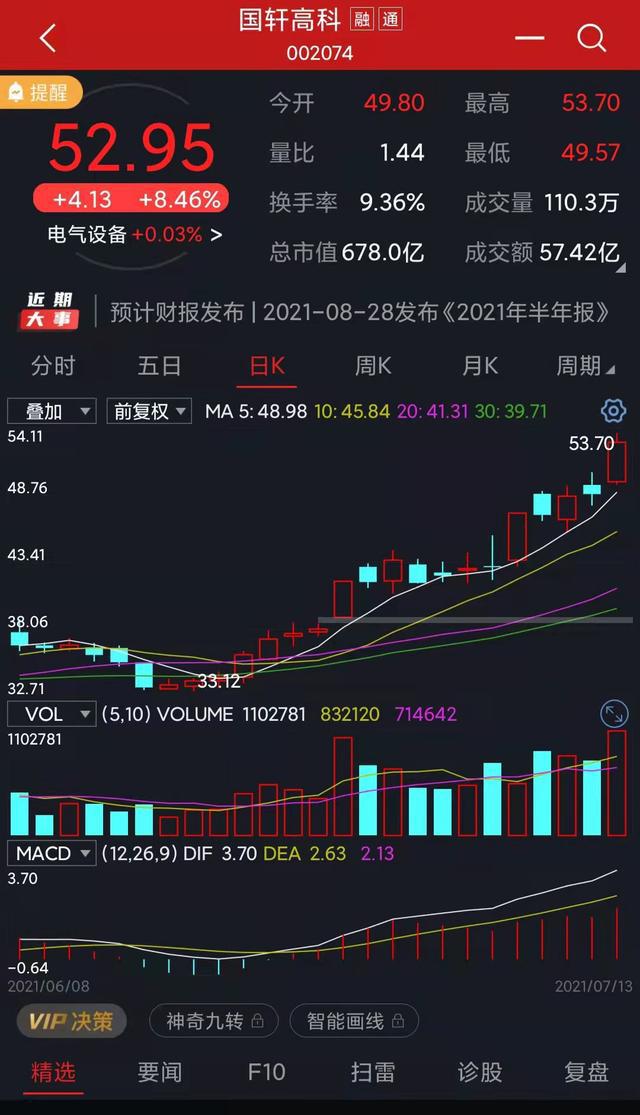Change the VOL indicator dropdown
640x1115 pixels.
pyautogui.click(x=51, y=714)
